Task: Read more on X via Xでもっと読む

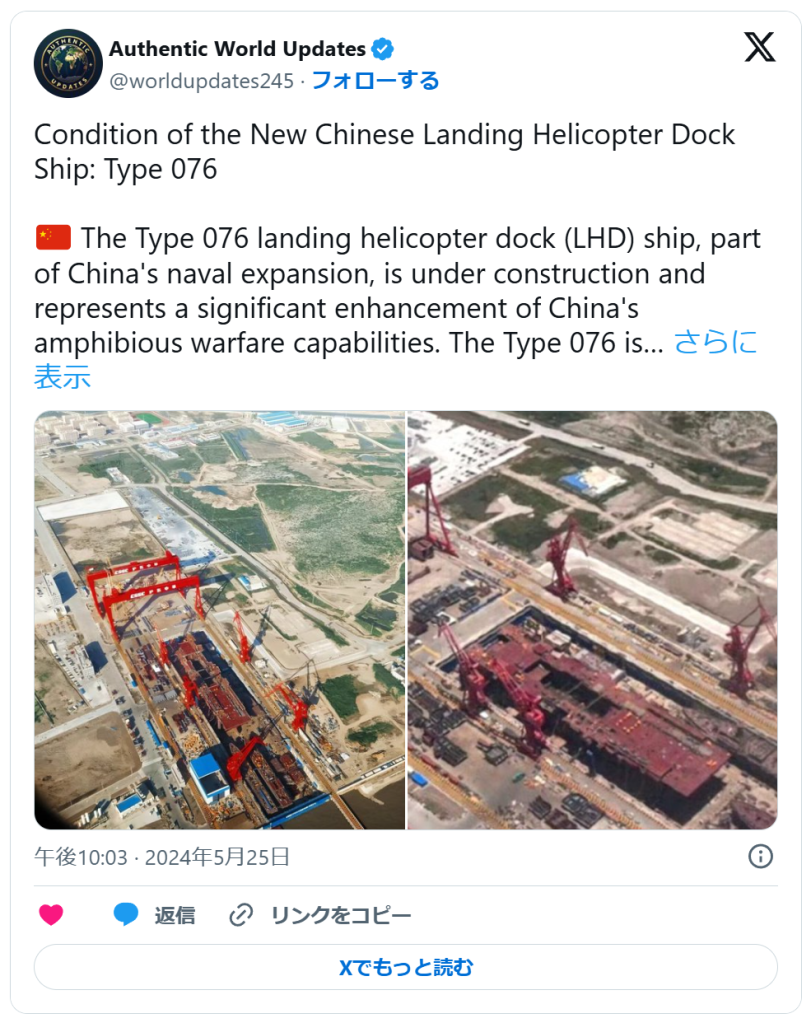Action: (x=405, y=967)
